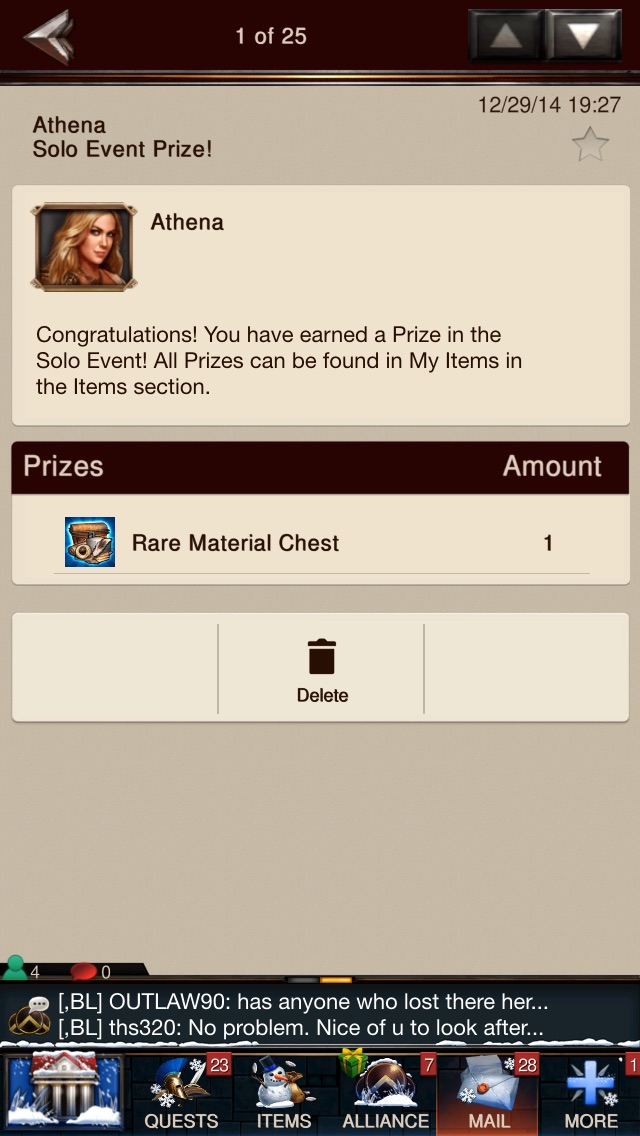Go back using the arrow
Viewport: 640px width, 1136px height.
(49, 37)
